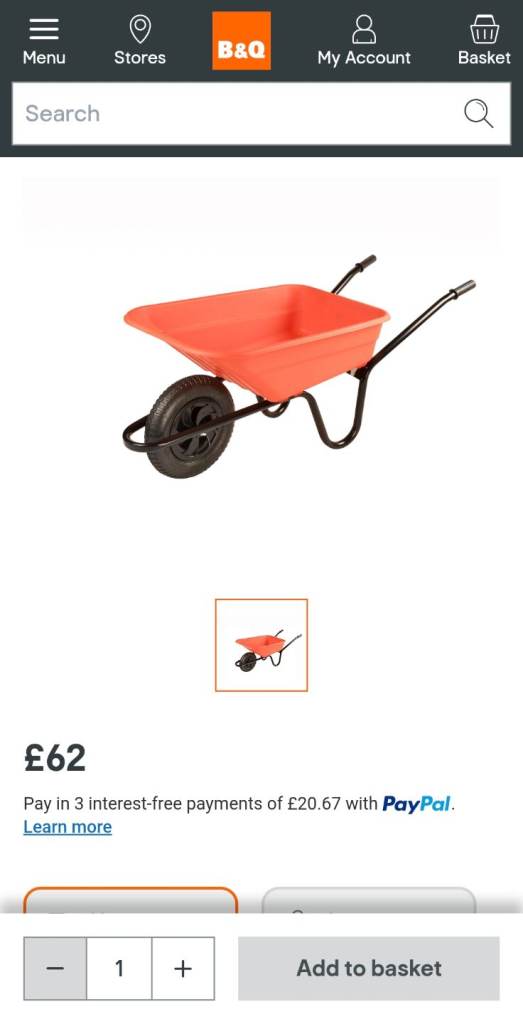Tap the Search field

[x=261, y=114]
